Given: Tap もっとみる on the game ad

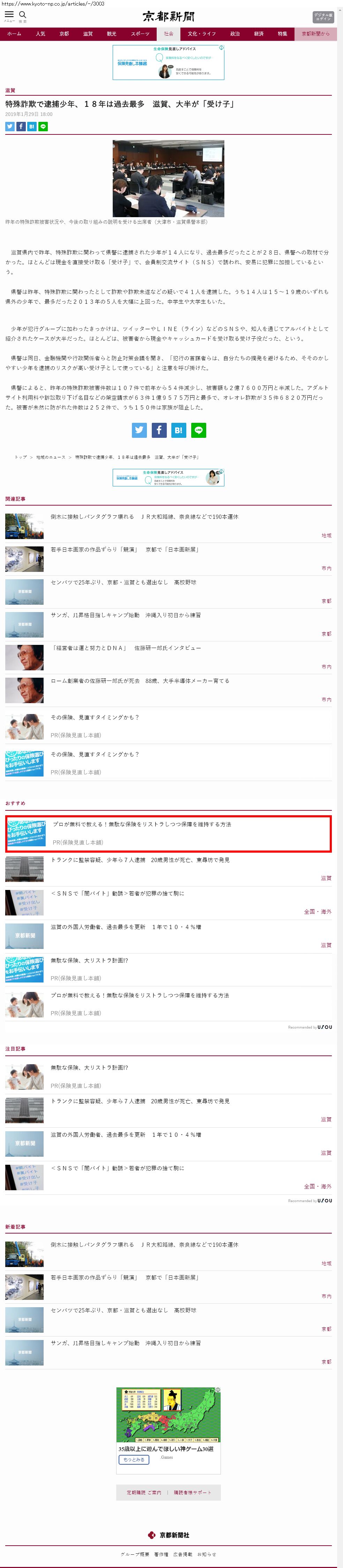Looking at the screenshot, I should (134, 1459).
